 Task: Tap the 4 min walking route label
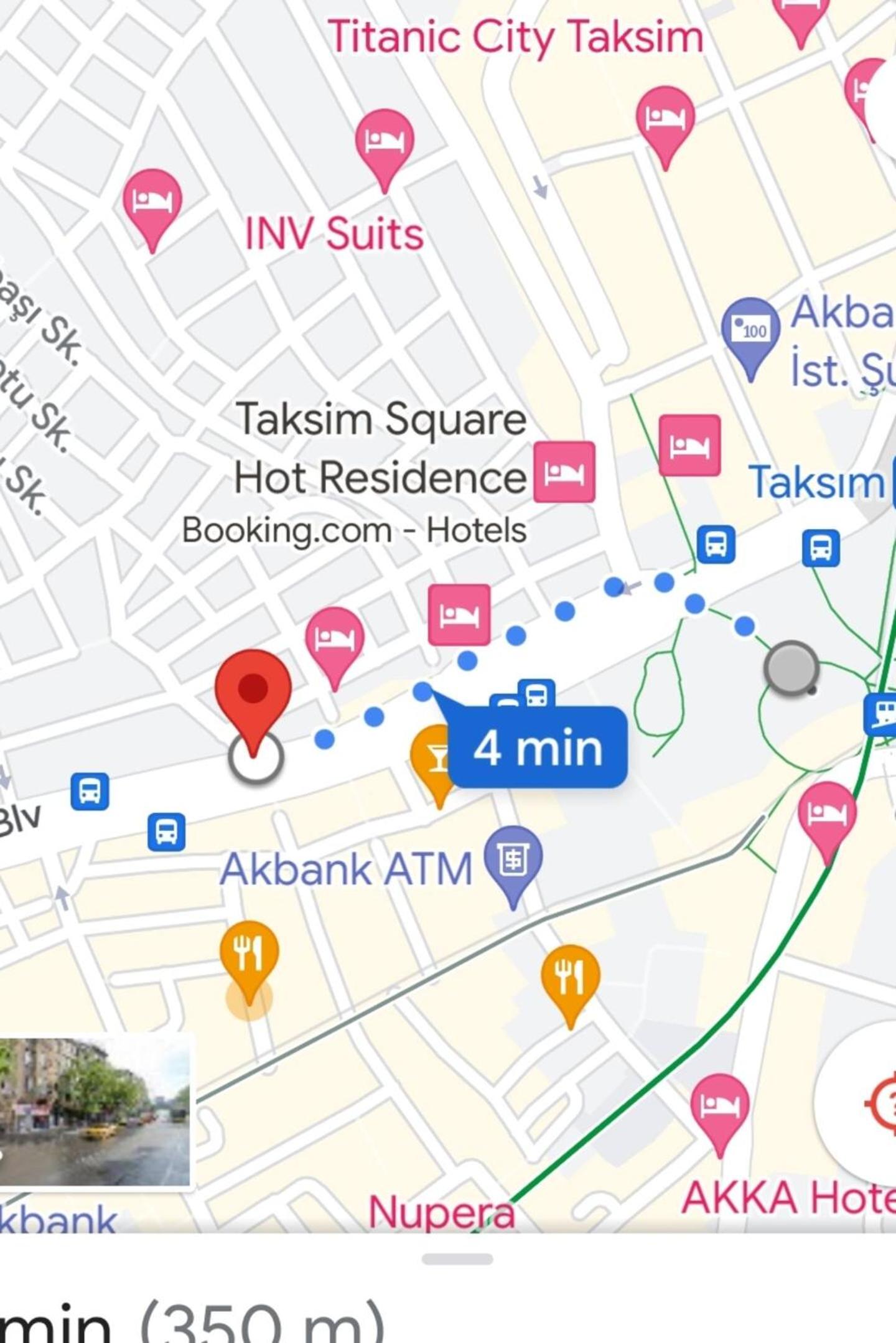(x=538, y=747)
